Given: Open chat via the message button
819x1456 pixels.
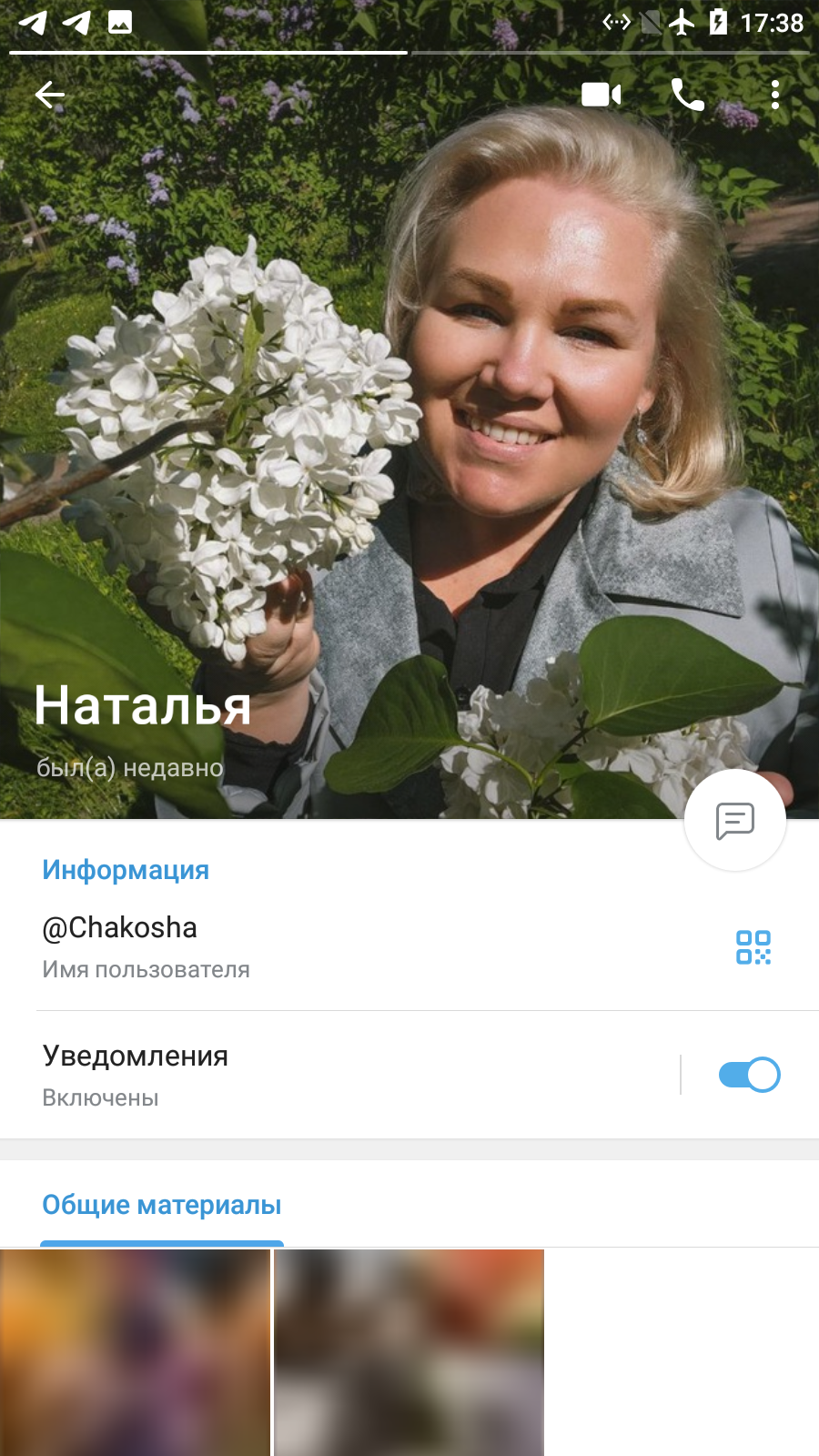Looking at the screenshot, I should click(735, 821).
